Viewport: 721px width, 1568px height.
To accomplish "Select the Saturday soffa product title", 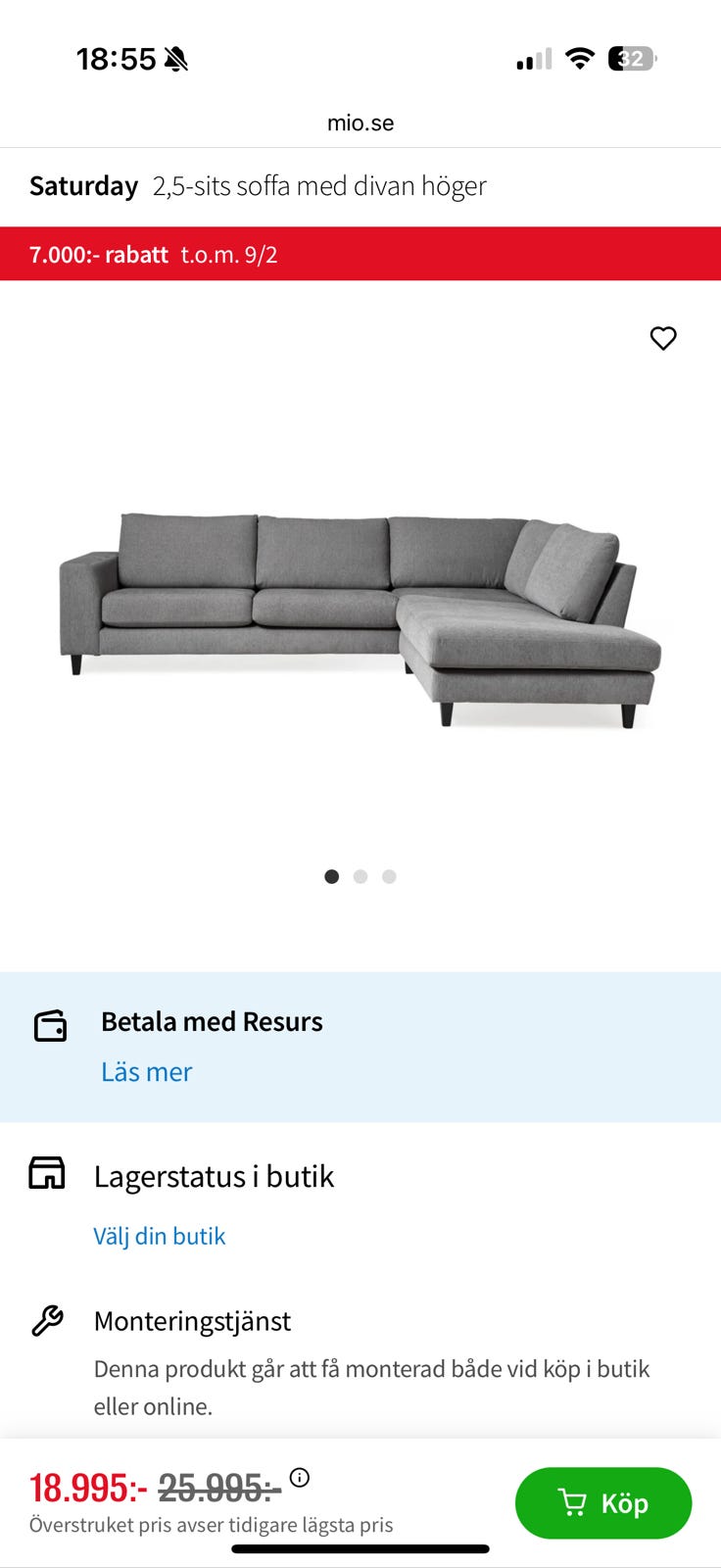I will pos(258,185).
